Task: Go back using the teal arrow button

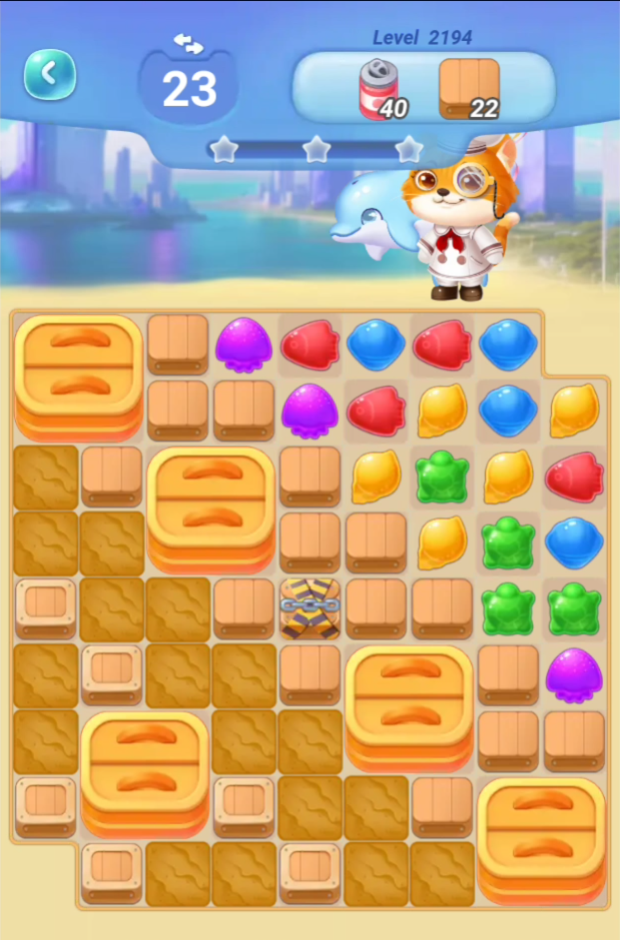Action: point(50,74)
